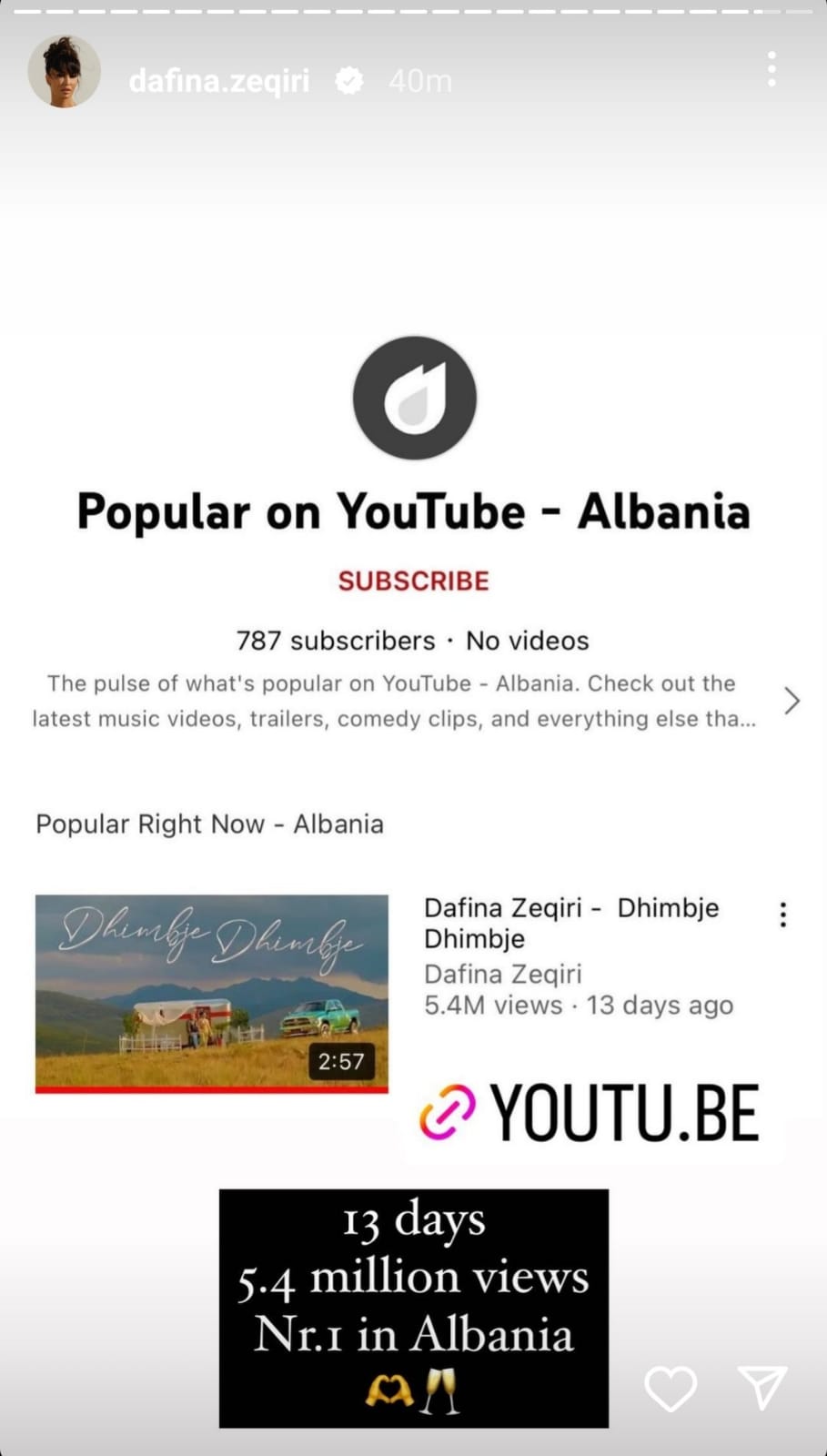
Task: Open the YOUTU.BE link sticker
Action: click(591, 1113)
